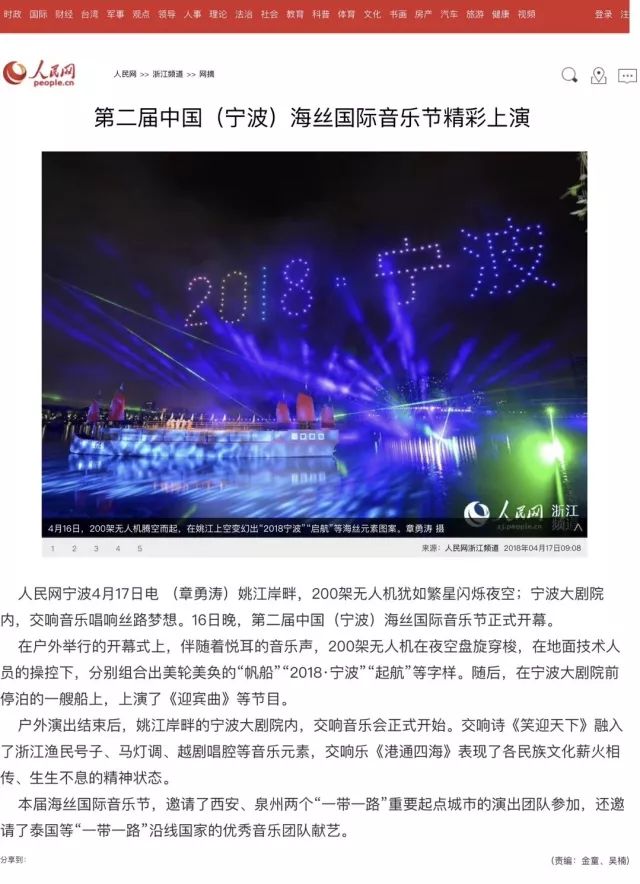The height and width of the screenshot is (884, 640).
Task: Open the 国际 news section
Action: 38,15
